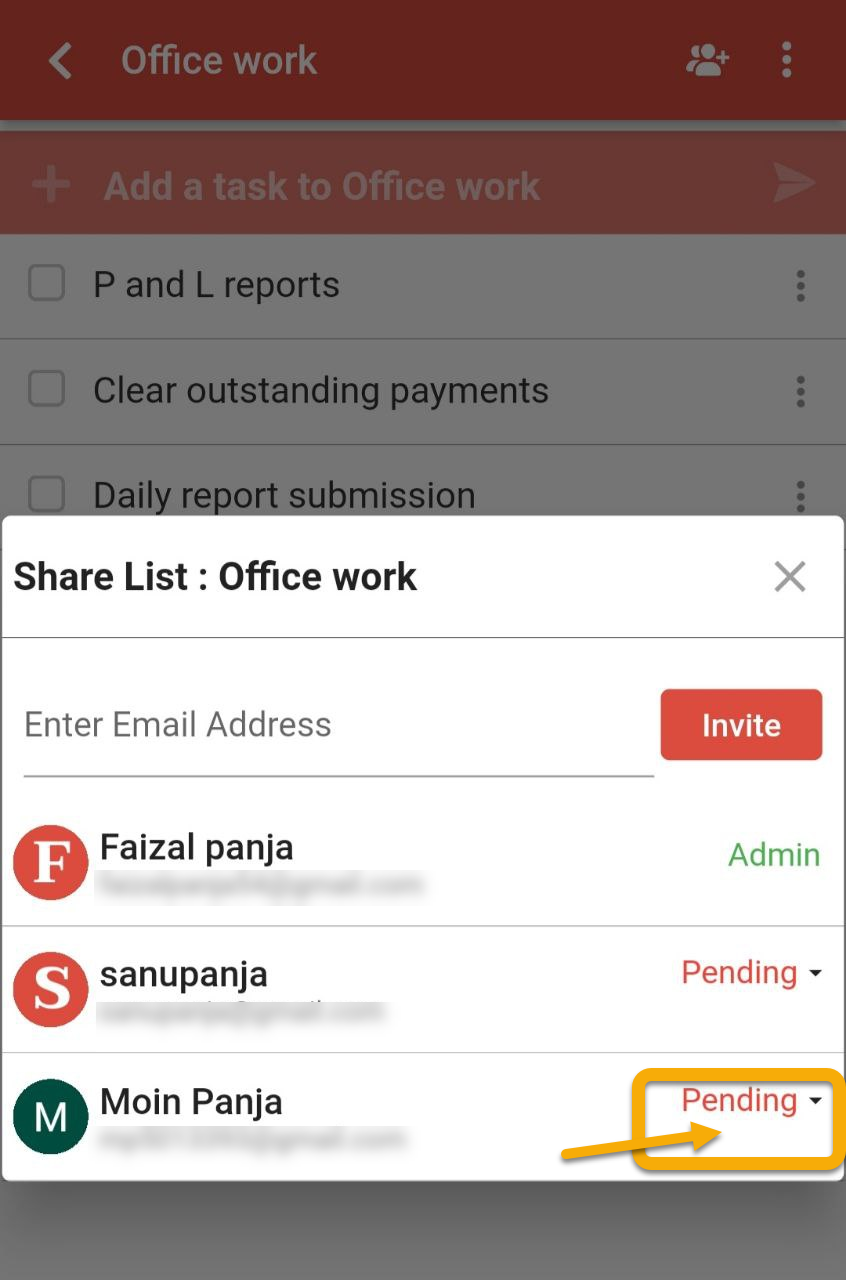Open options for Clear outstanding payments
Screen dimensions: 846x1280
[x=800, y=391]
